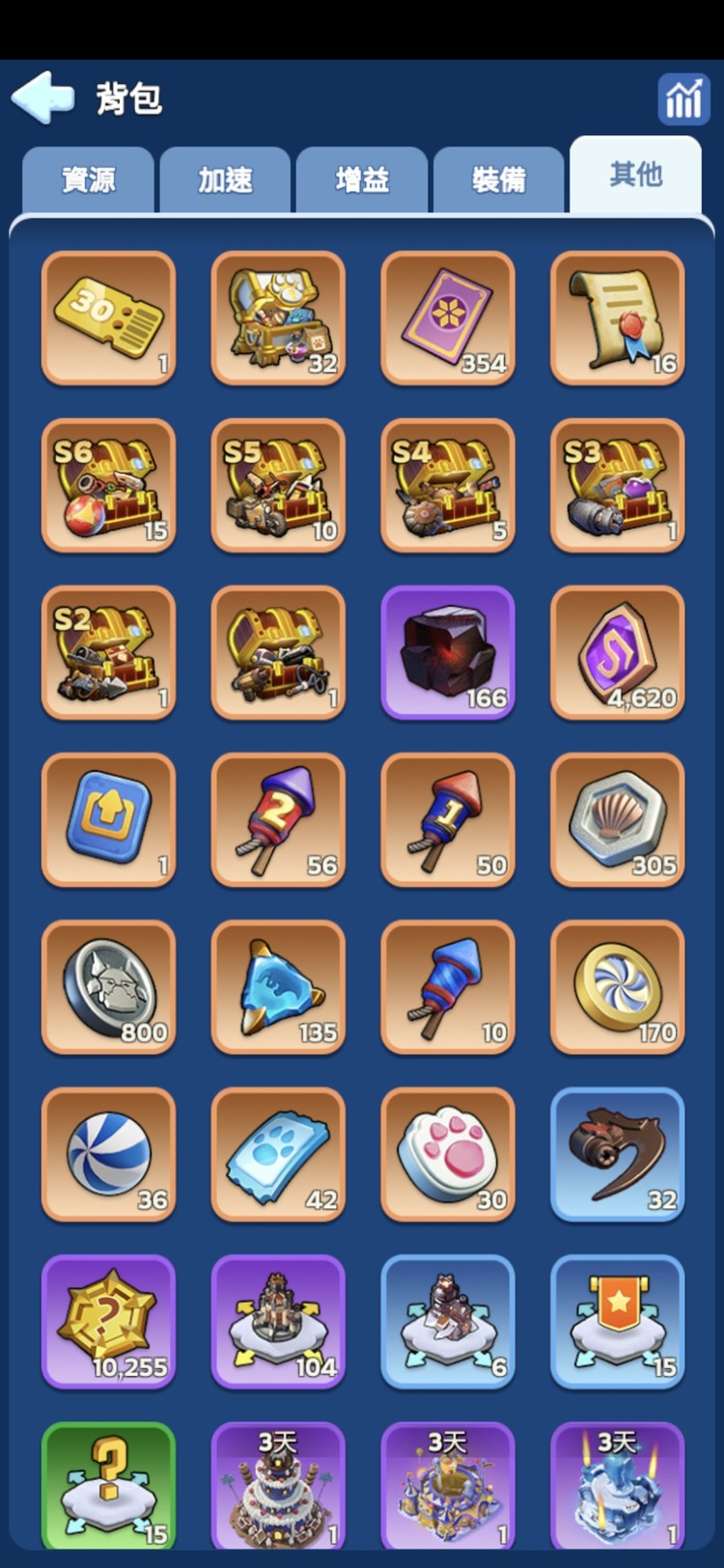
Task: Select the golden 30 ticket item
Action: pyautogui.click(x=108, y=318)
